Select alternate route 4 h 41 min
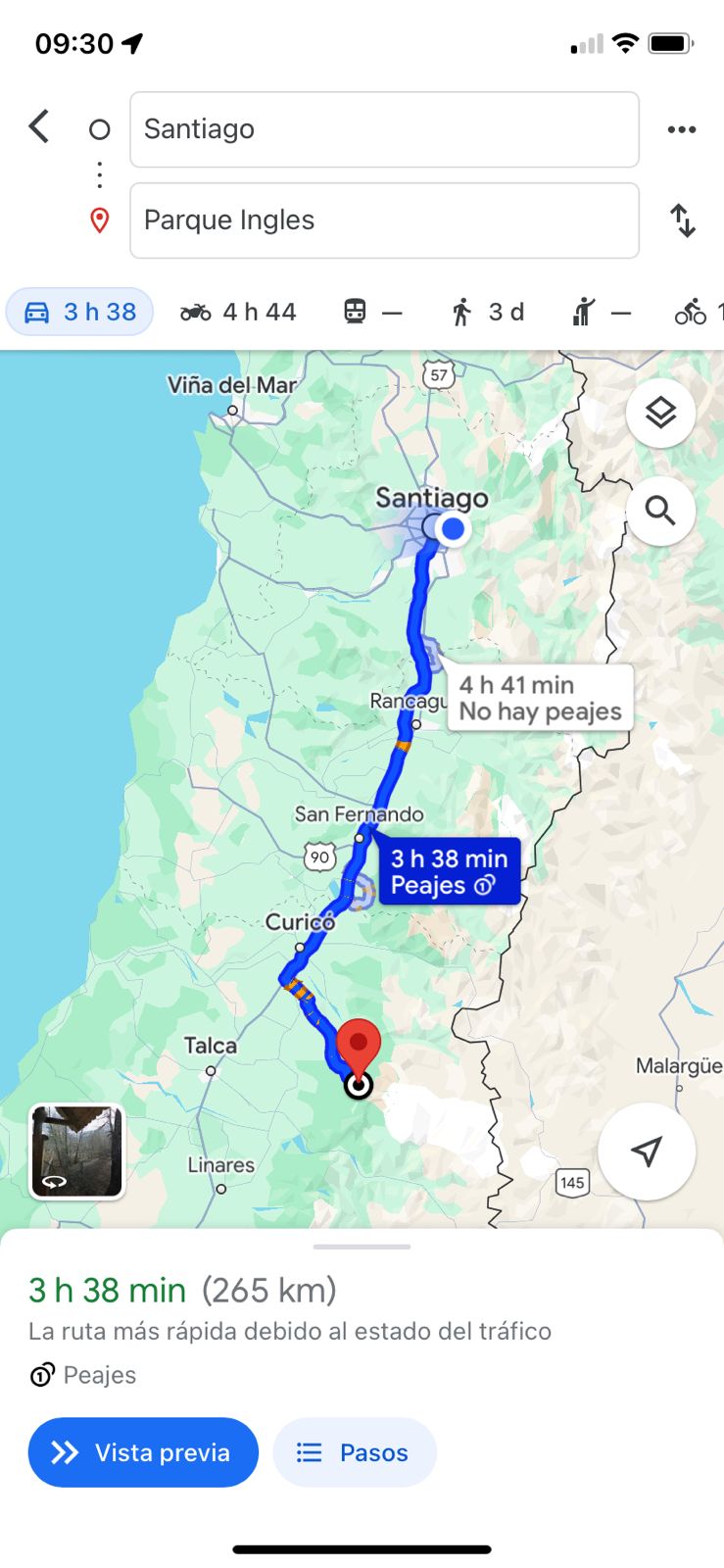The height and width of the screenshot is (1568, 724). [540, 698]
